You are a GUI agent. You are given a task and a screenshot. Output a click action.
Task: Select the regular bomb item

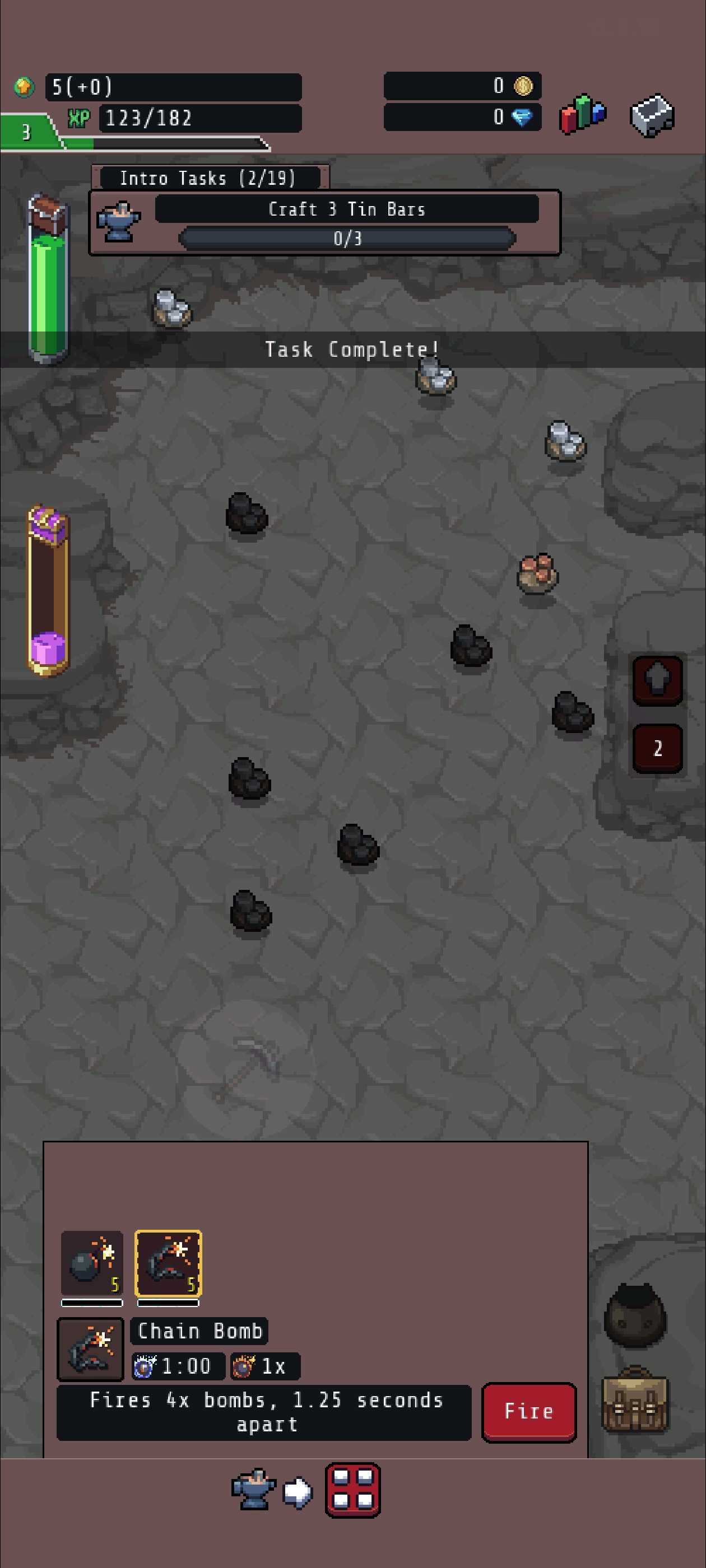92,1263
